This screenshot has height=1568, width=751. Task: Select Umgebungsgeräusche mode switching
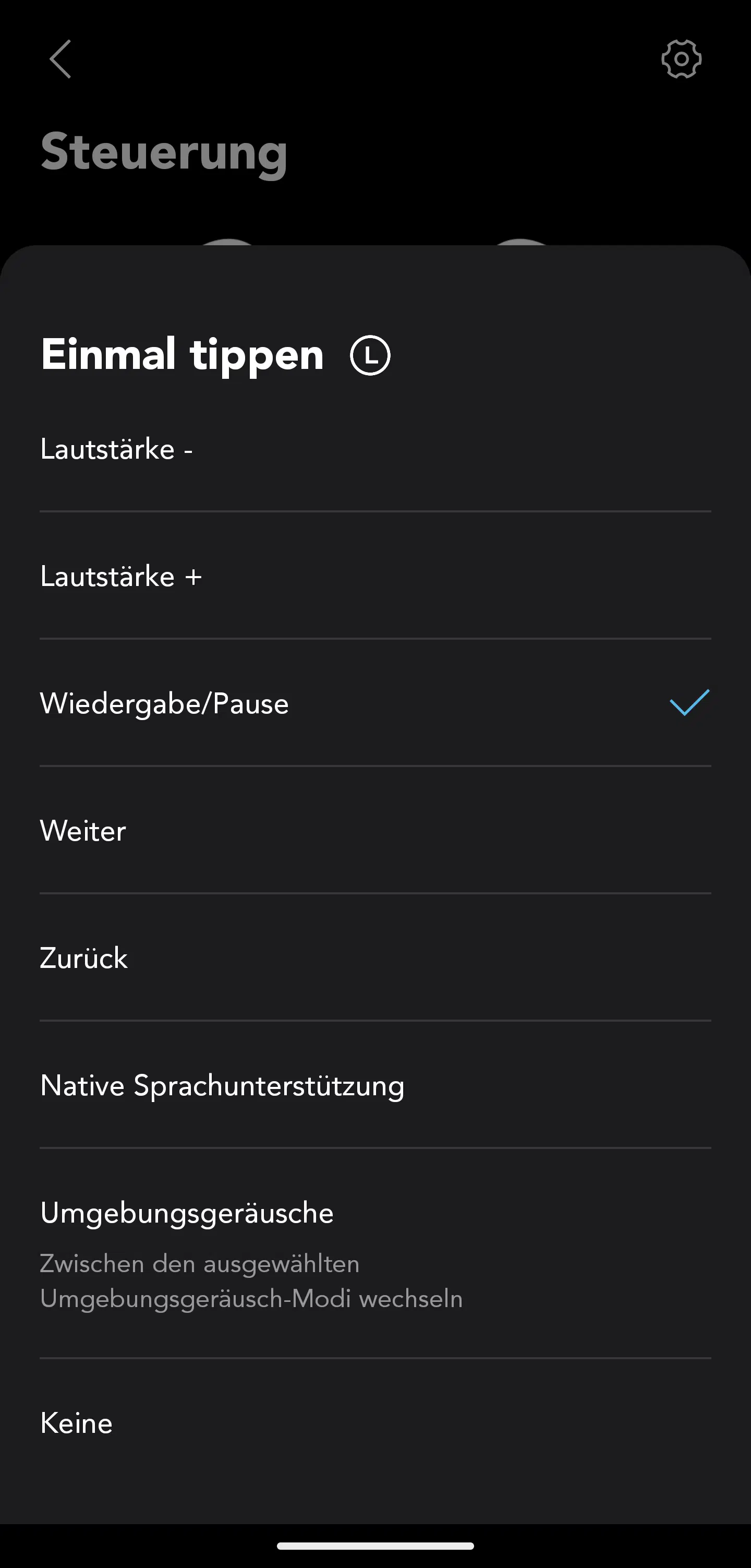tap(375, 1253)
